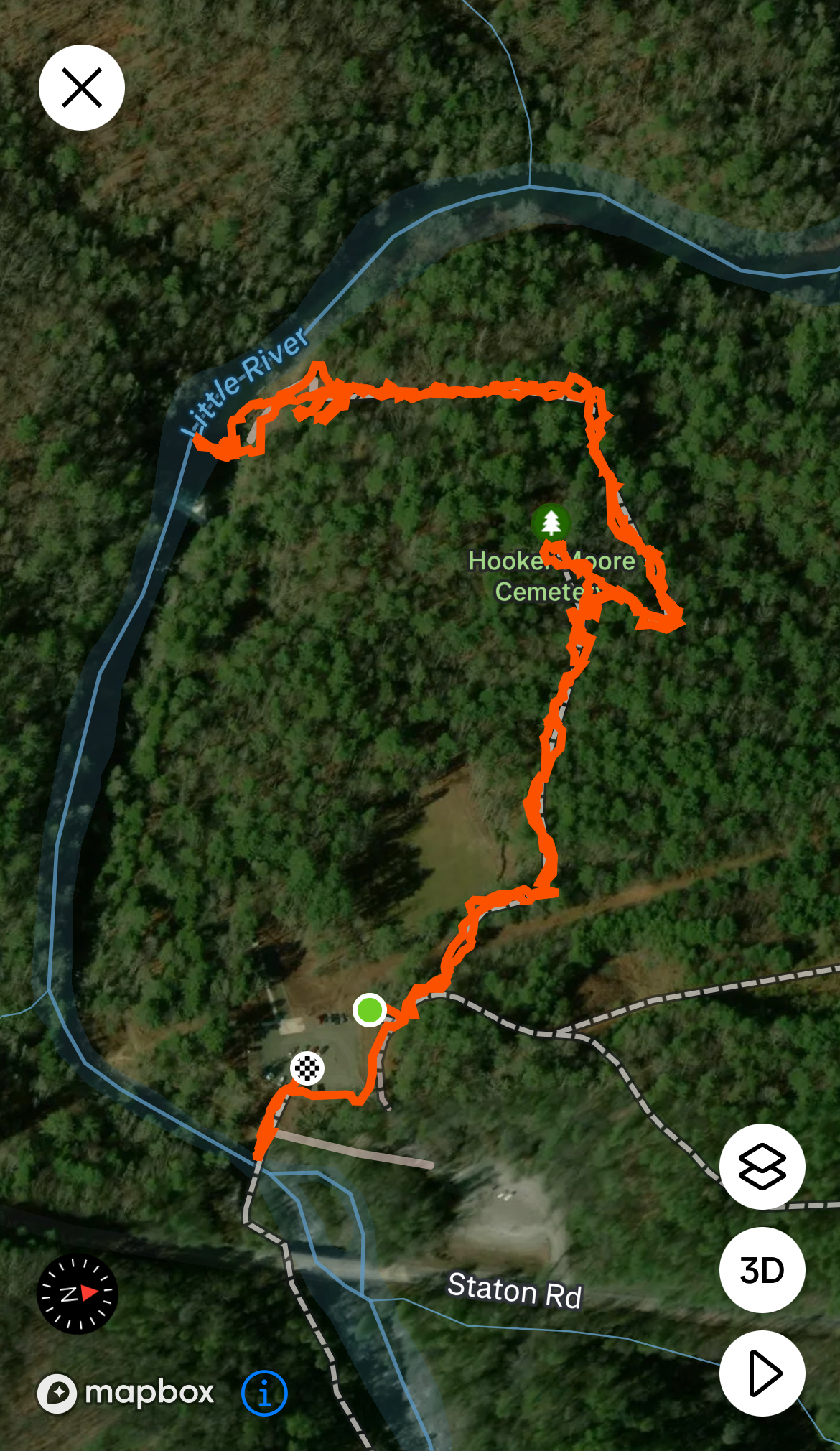Open the map layers selector
This screenshot has width=840, height=1456.
762,1167
